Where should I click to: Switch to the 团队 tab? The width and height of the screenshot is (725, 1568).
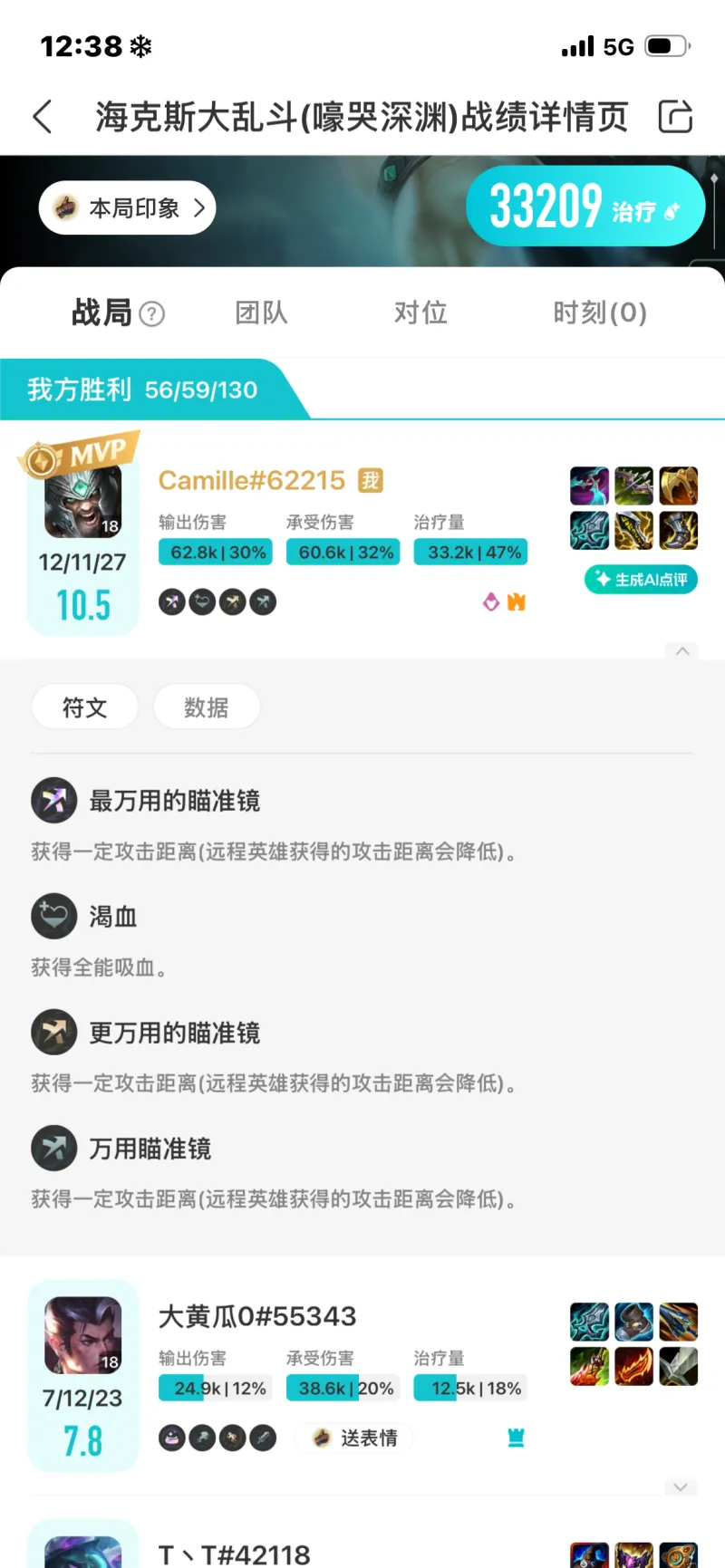tap(261, 313)
